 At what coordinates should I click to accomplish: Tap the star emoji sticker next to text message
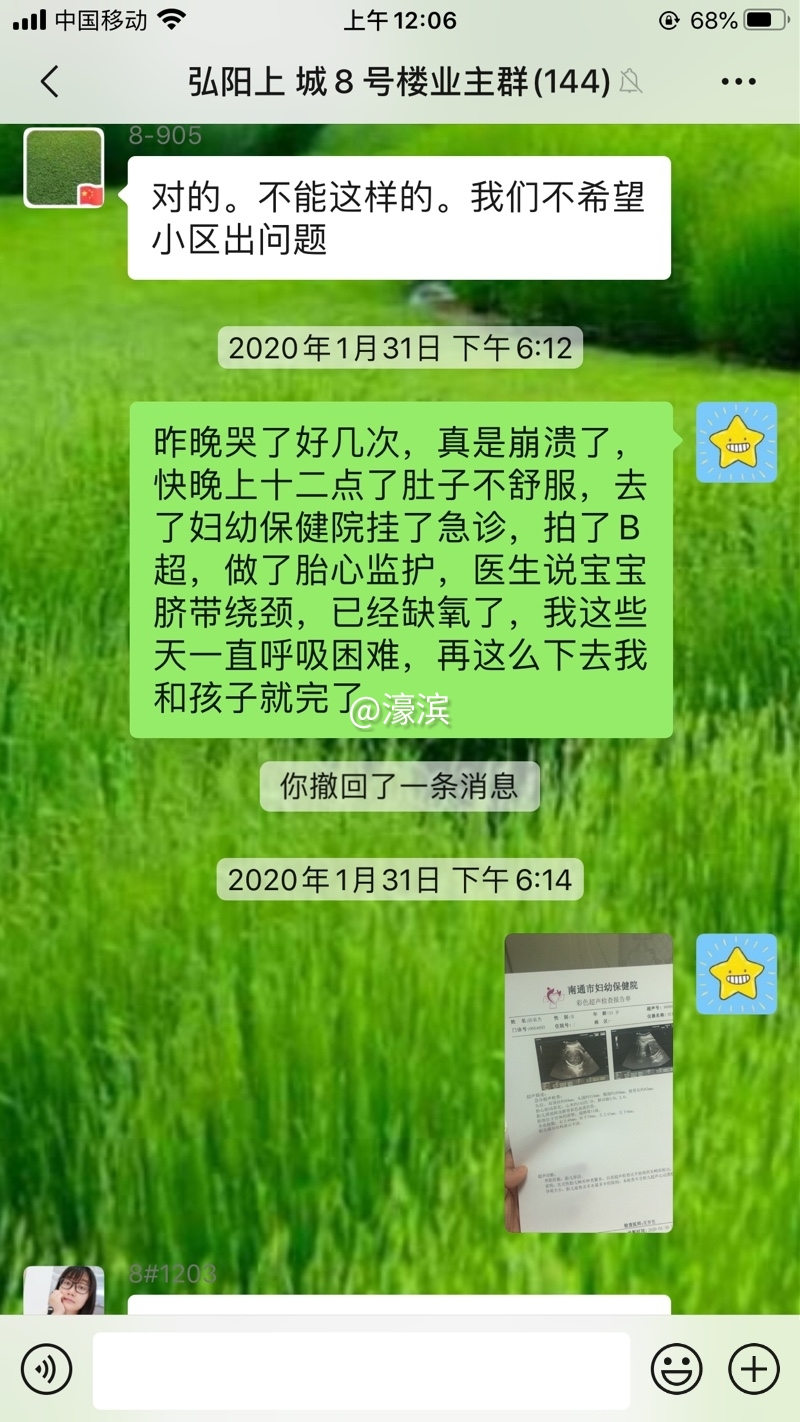[738, 444]
